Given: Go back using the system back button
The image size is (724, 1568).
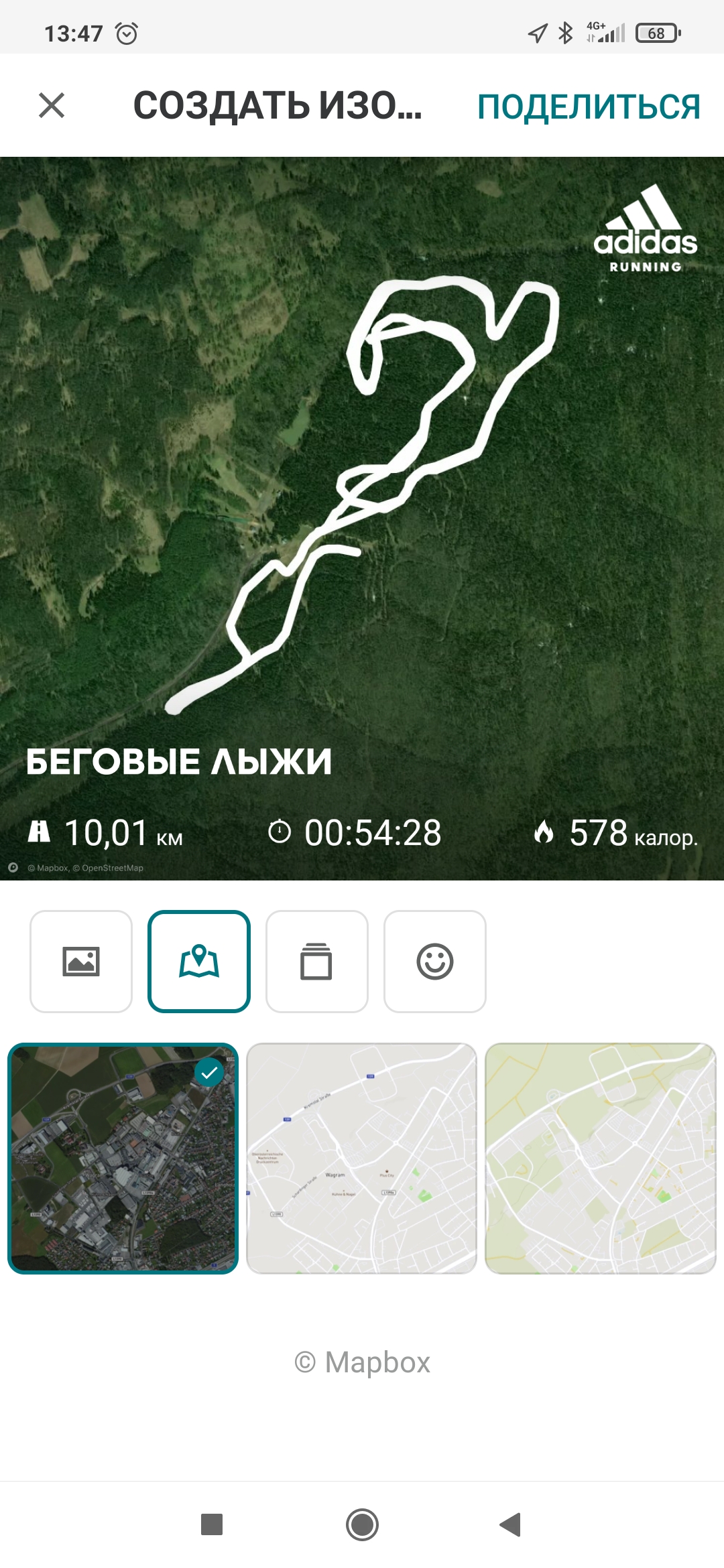Looking at the screenshot, I should pyautogui.click(x=510, y=1524).
